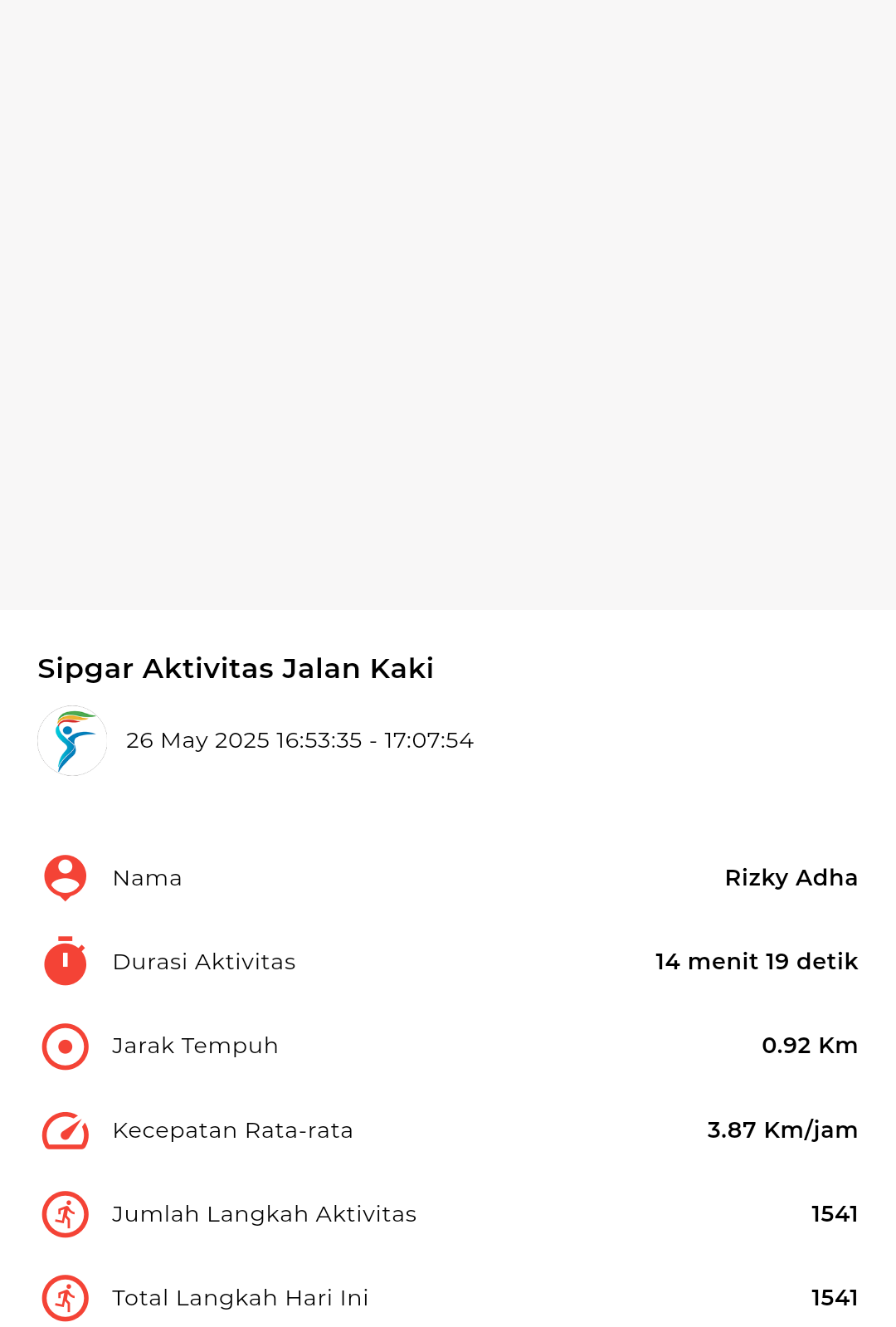
Task: Click the 0.92 Km distance value
Action: [x=810, y=1046]
